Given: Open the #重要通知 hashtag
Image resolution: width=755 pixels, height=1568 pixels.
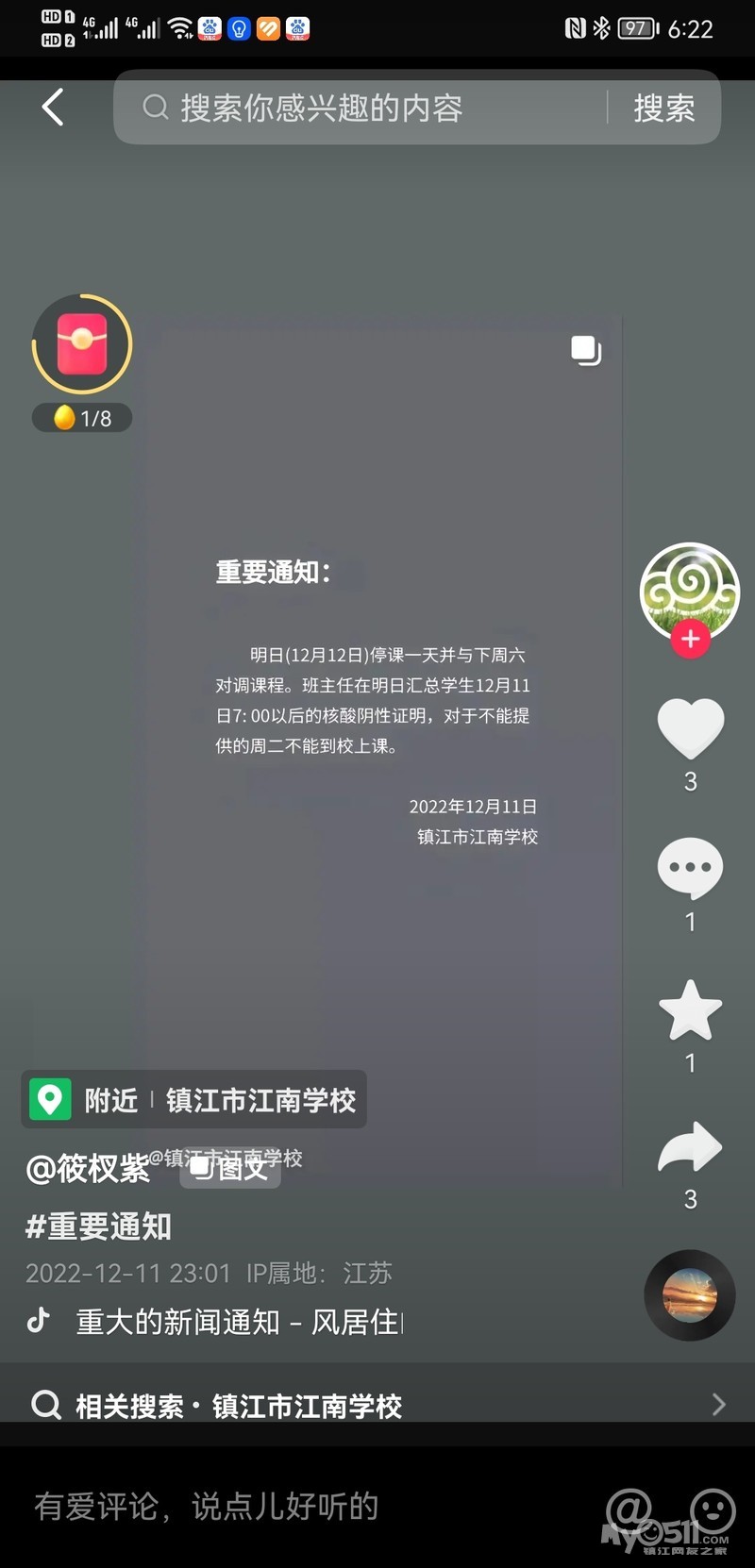Looking at the screenshot, I should click(x=98, y=1226).
